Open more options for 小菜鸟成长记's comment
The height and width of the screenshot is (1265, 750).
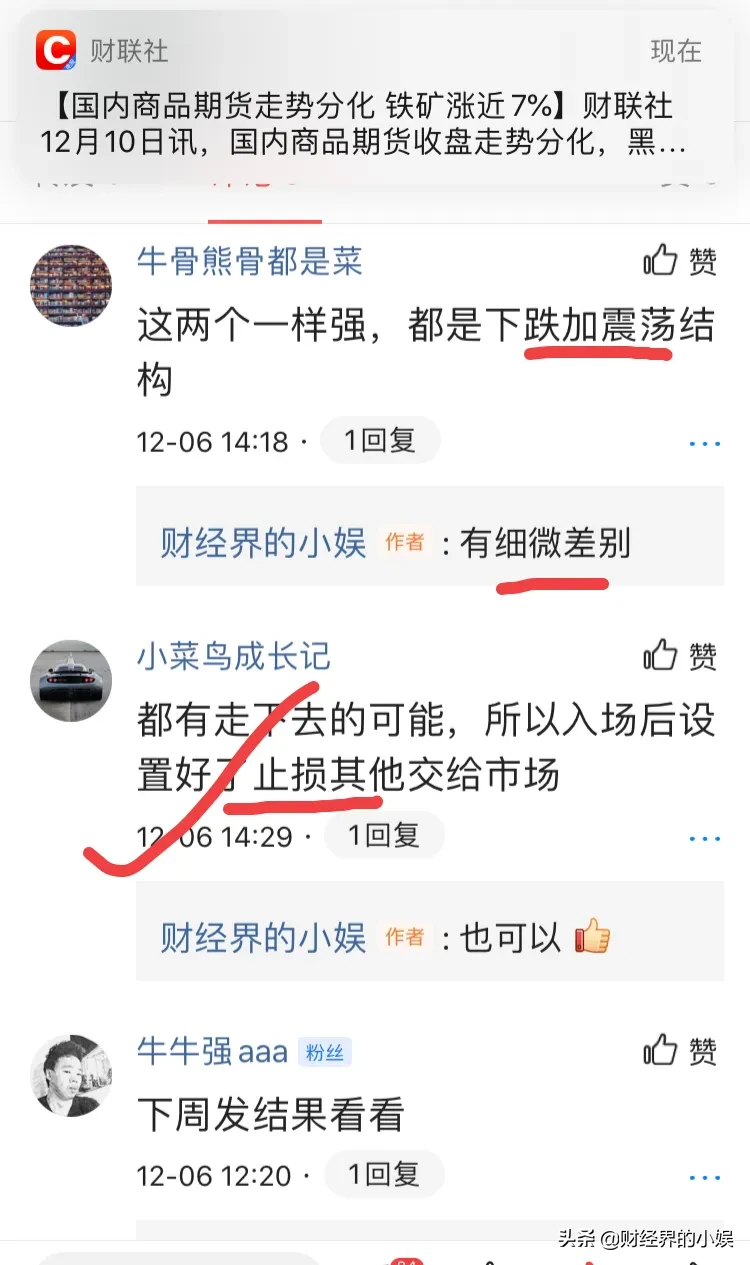[704, 838]
